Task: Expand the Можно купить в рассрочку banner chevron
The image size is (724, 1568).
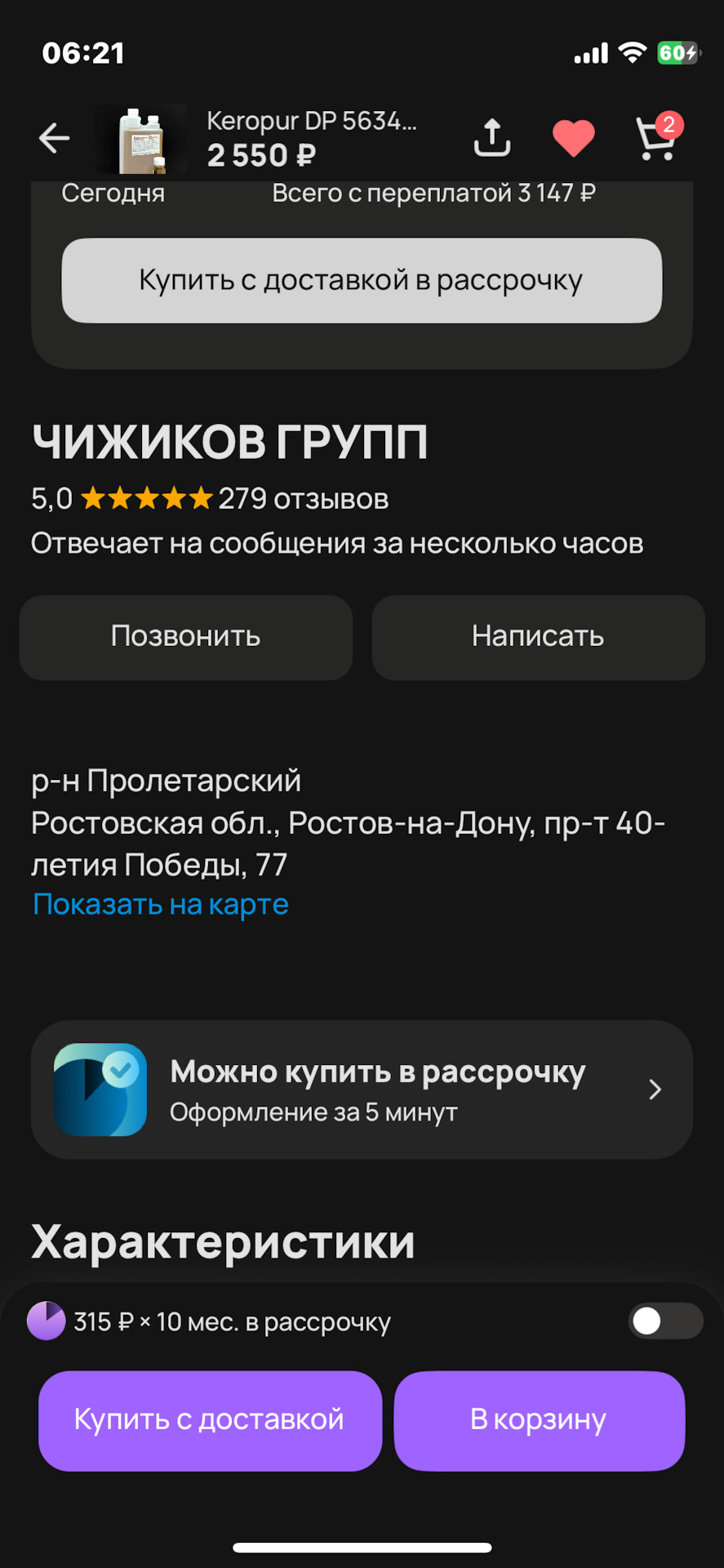Action: tap(654, 1089)
